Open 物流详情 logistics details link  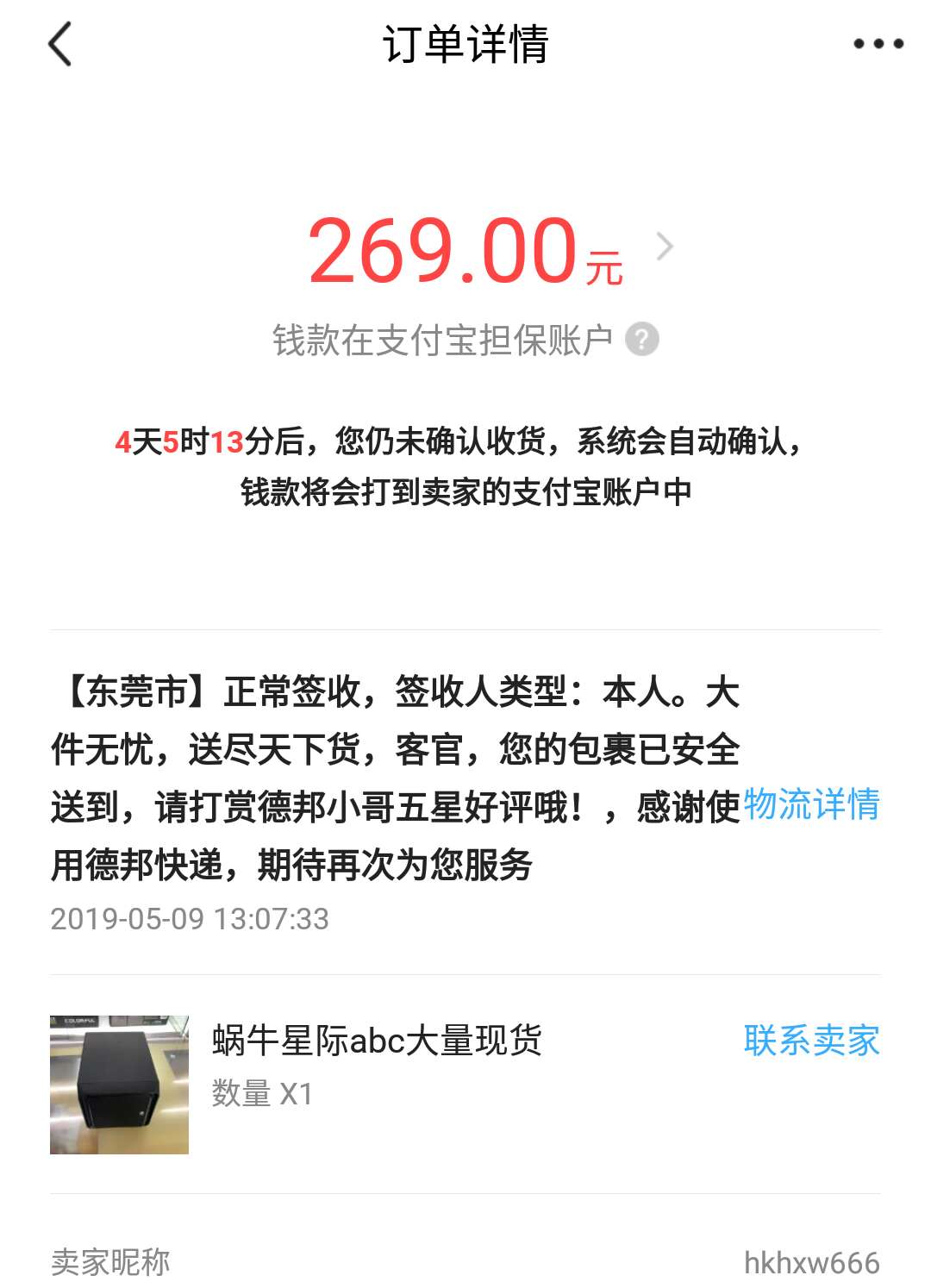point(811,804)
